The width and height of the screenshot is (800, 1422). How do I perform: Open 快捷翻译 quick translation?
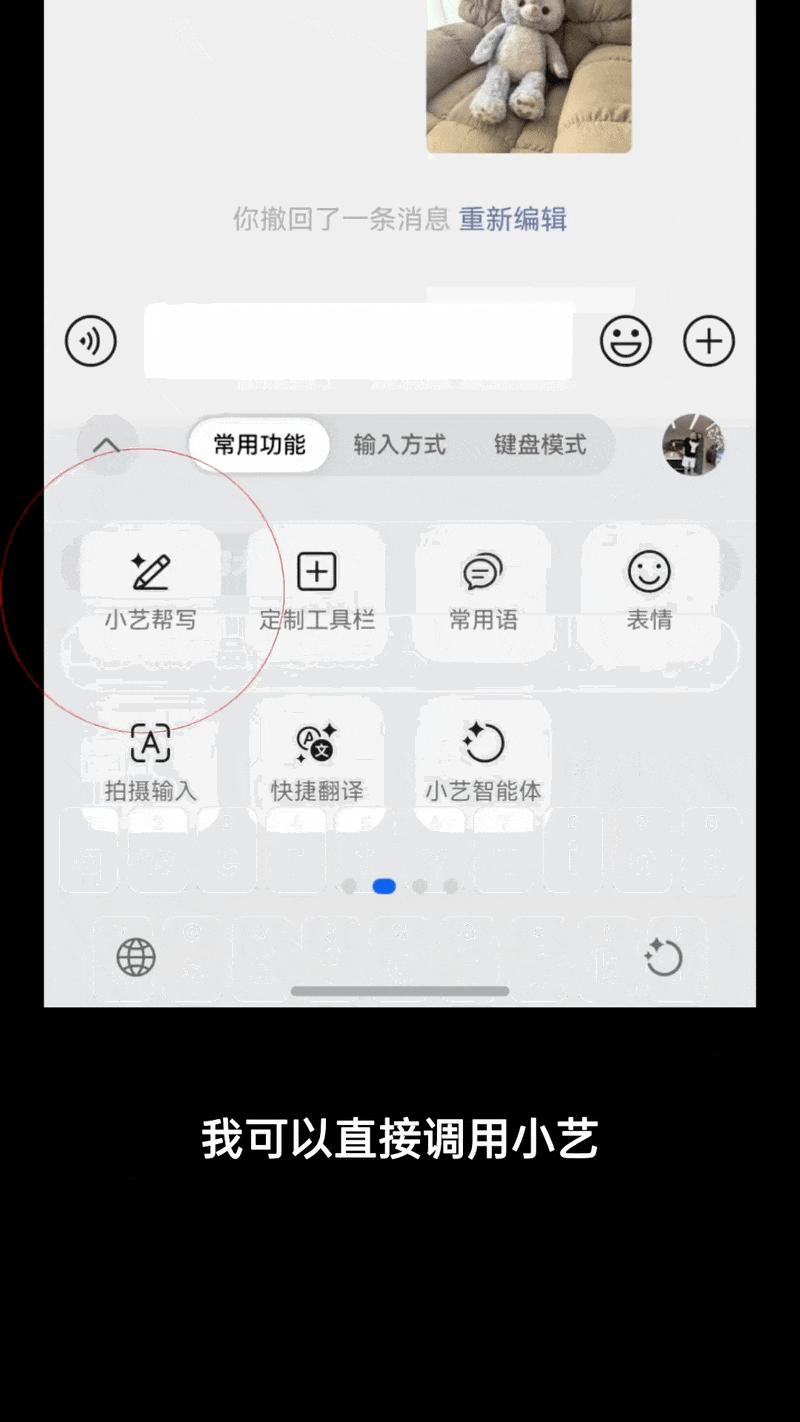(317, 762)
